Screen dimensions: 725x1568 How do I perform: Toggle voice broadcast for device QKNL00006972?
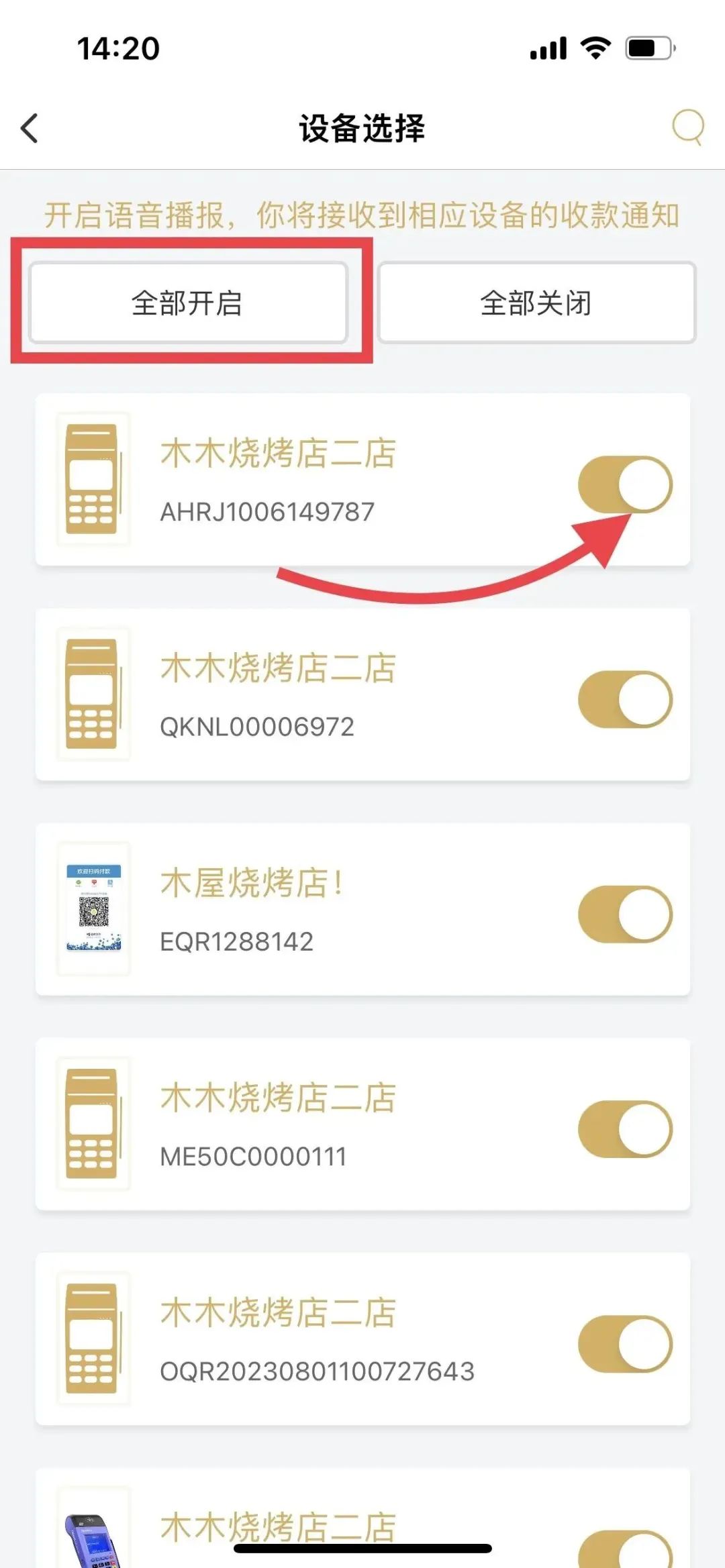(x=625, y=700)
